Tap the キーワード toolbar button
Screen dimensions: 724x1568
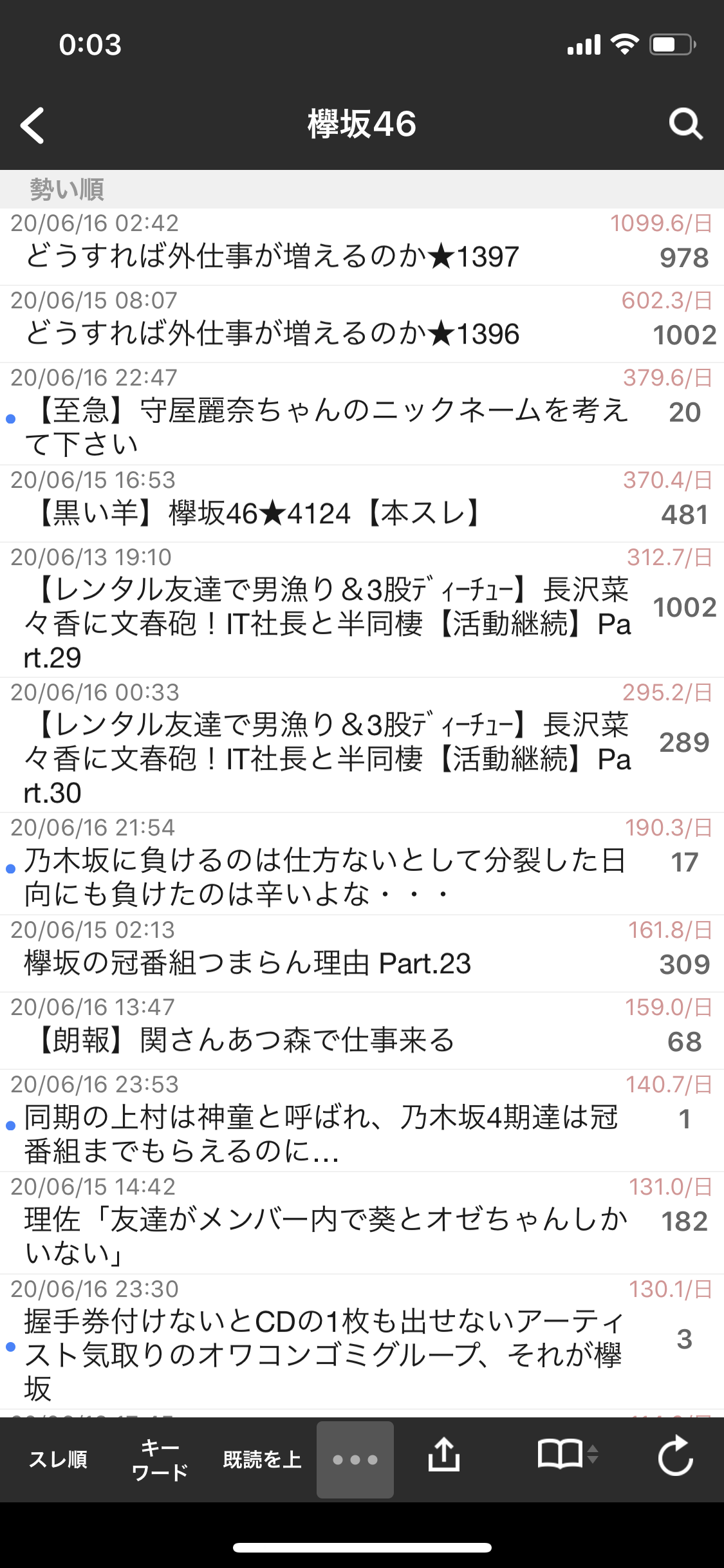click(x=160, y=1460)
